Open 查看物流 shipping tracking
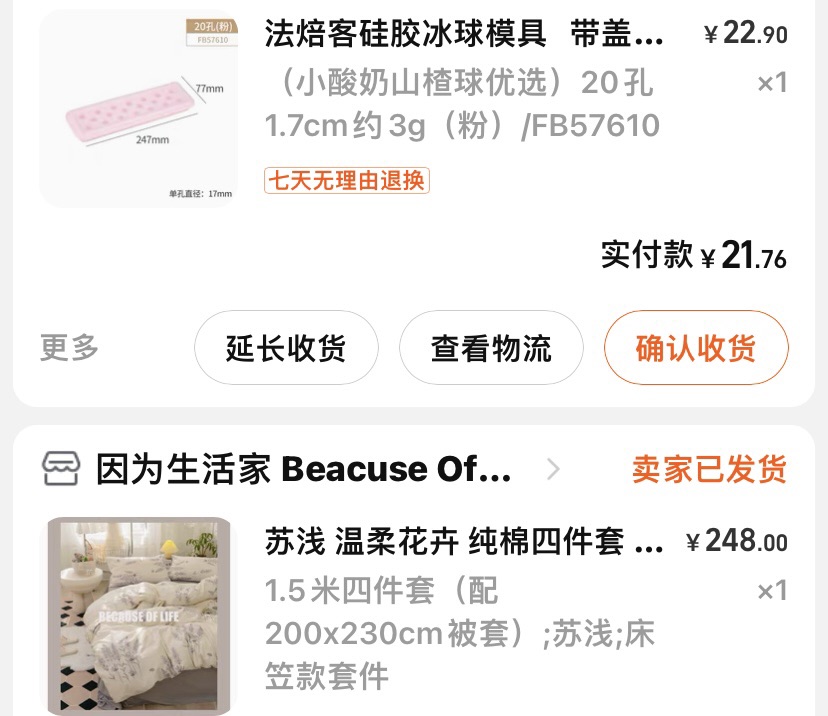Screen dimensions: 828x716 491,348
